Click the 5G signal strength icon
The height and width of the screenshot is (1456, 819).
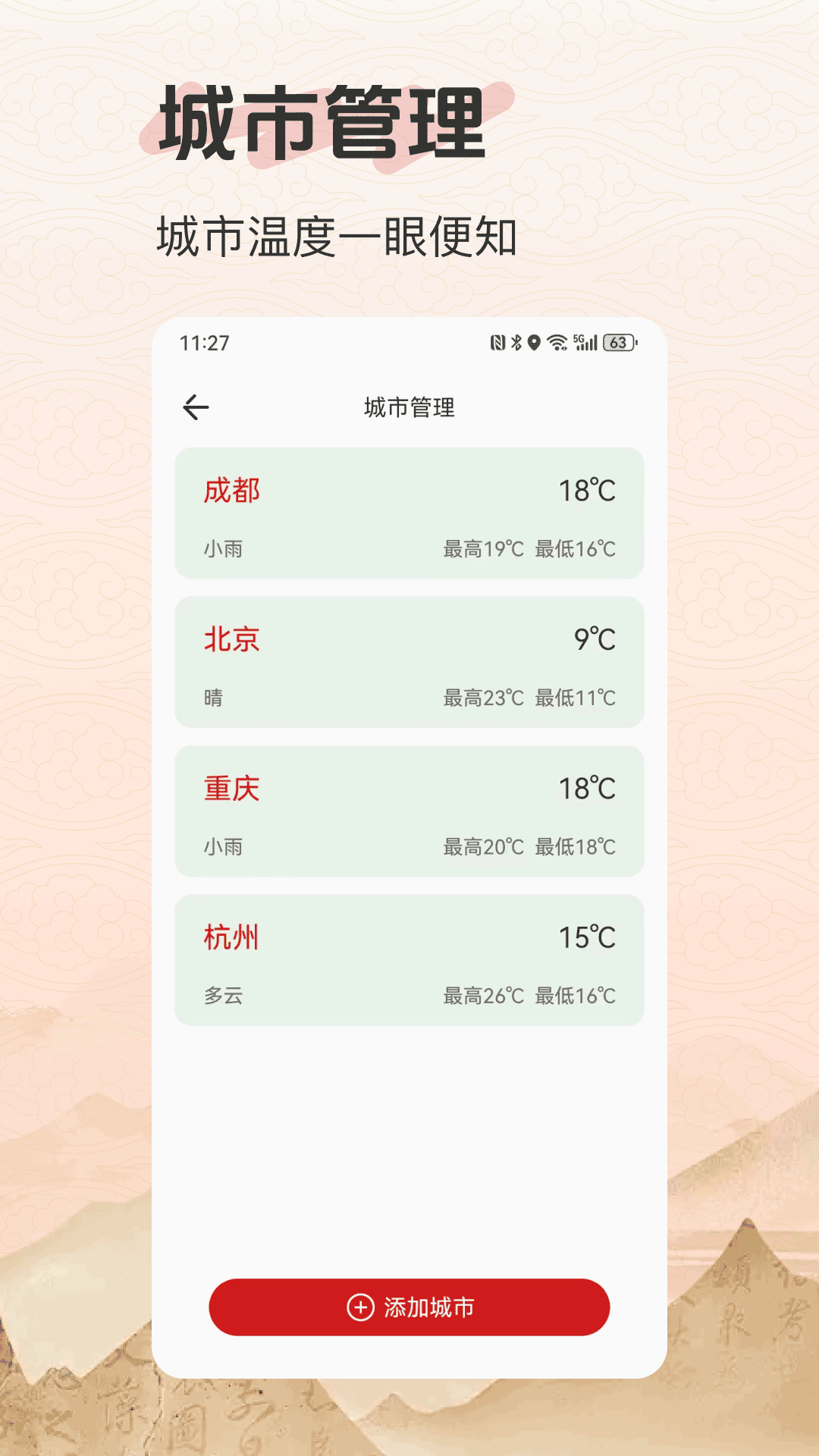585,343
